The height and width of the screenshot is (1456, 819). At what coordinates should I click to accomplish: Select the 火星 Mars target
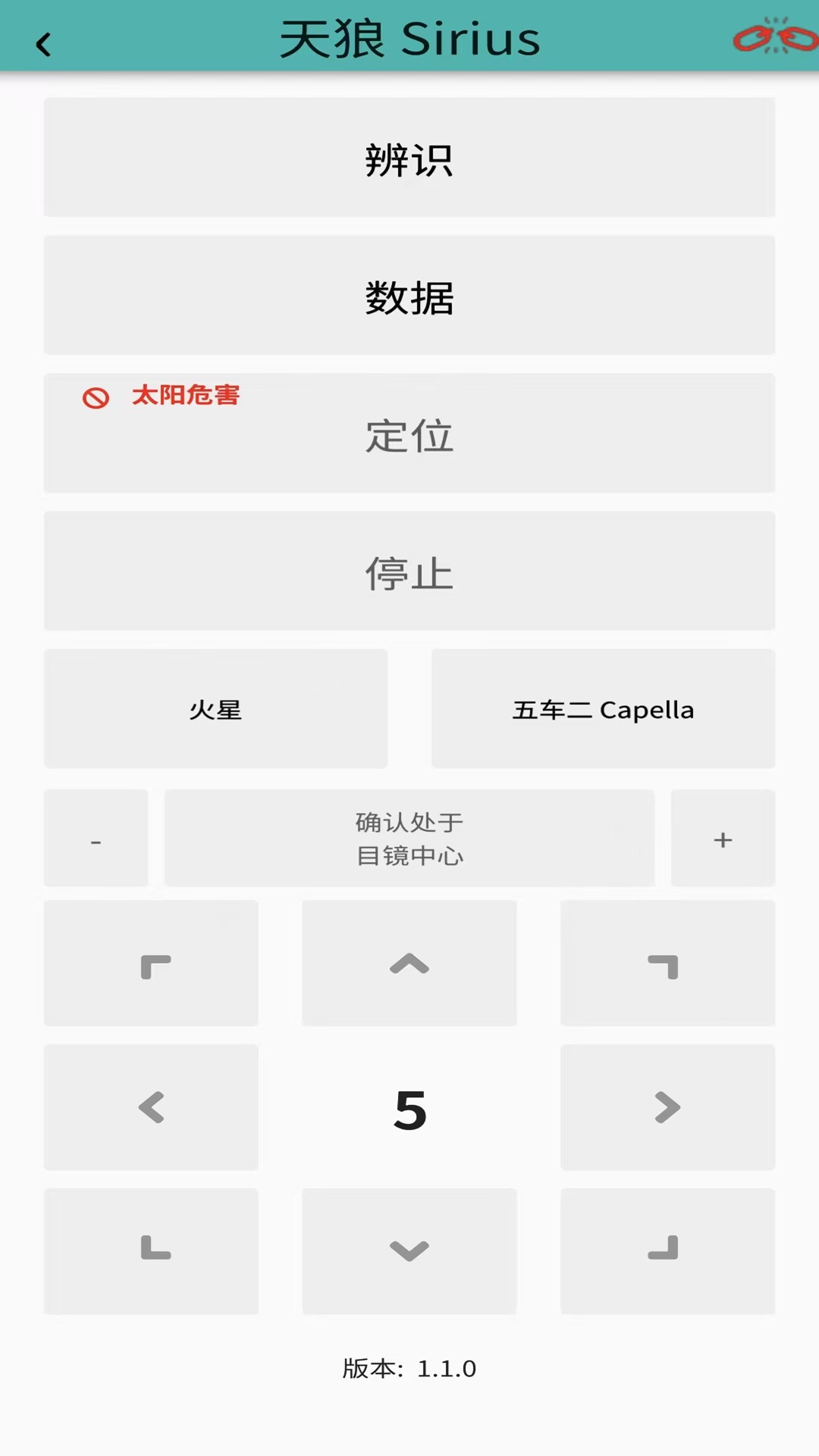click(215, 708)
